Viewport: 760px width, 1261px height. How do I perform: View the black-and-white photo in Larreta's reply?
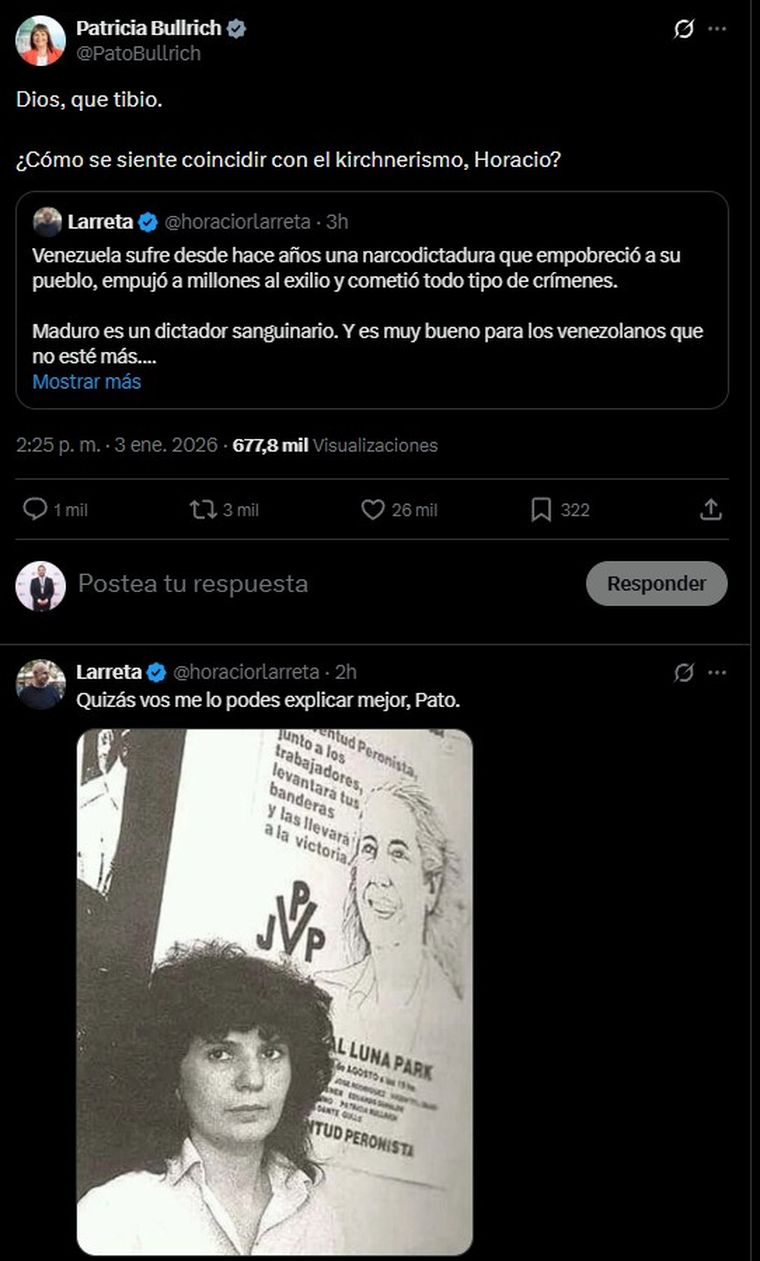275,991
